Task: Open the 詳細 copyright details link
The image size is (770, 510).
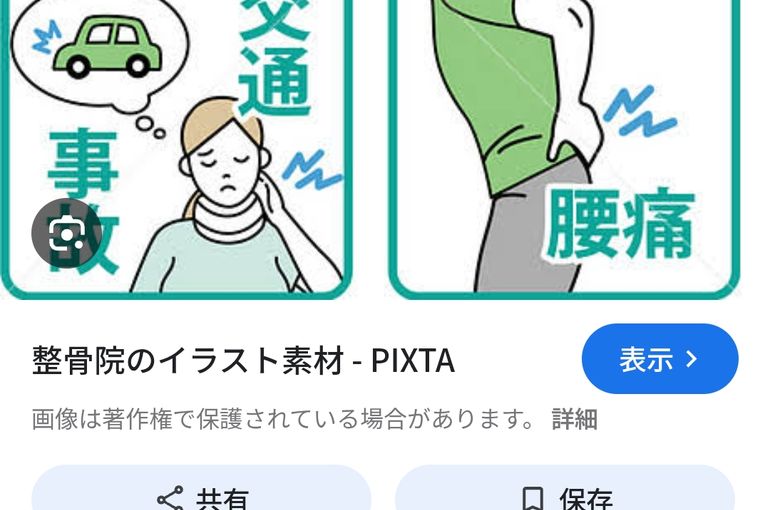Action: pyautogui.click(x=574, y=419)
